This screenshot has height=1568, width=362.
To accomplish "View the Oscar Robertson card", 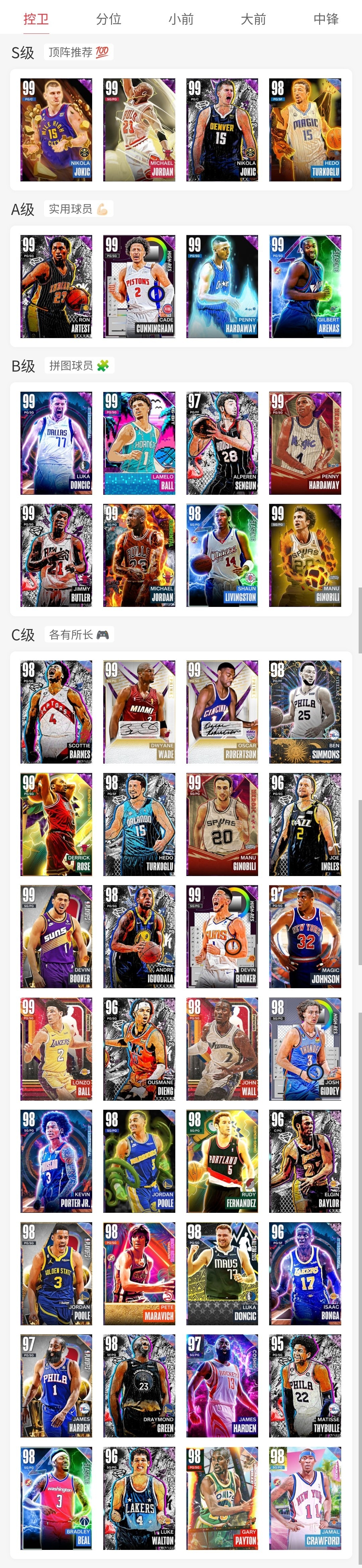I will coord(222,712).
